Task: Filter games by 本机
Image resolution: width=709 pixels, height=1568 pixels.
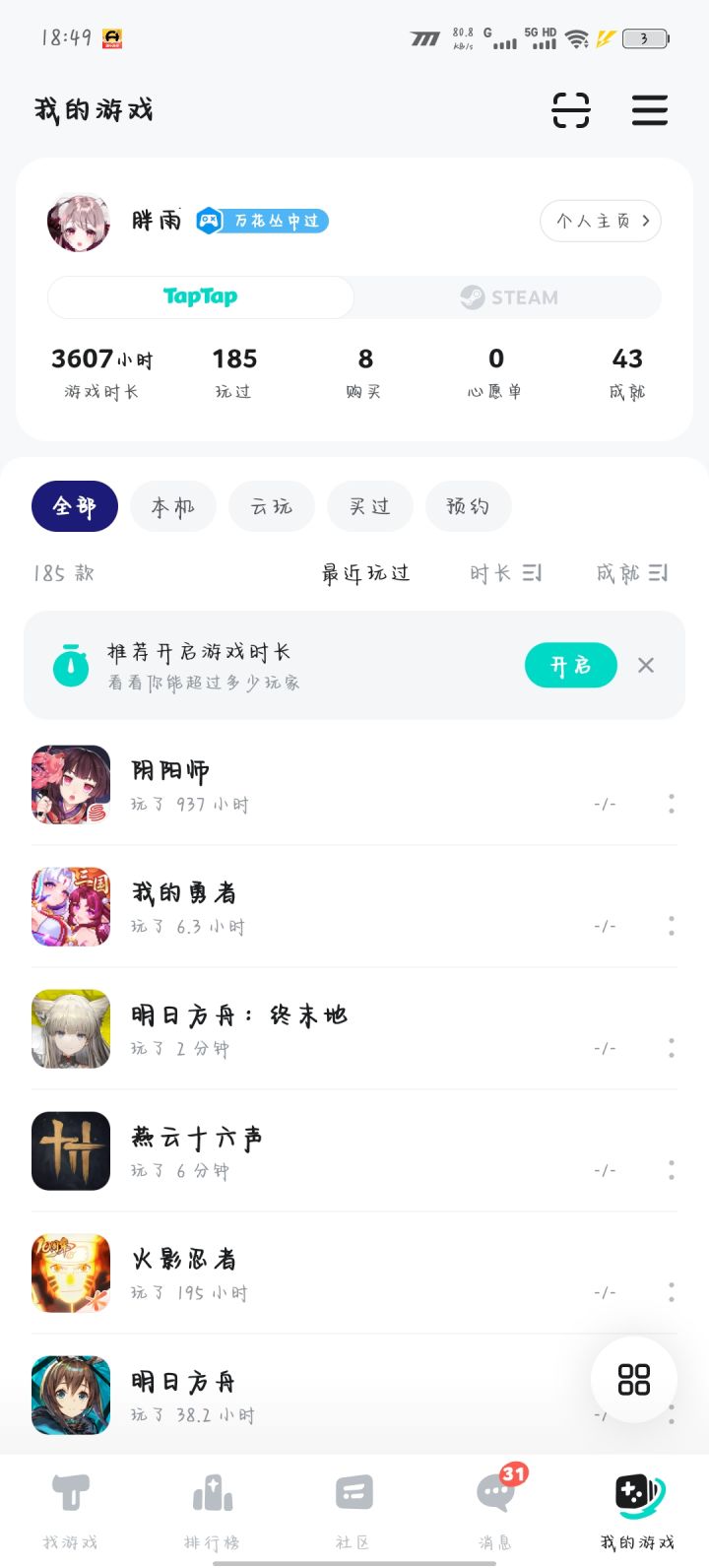Action: [x=172, y=506]
